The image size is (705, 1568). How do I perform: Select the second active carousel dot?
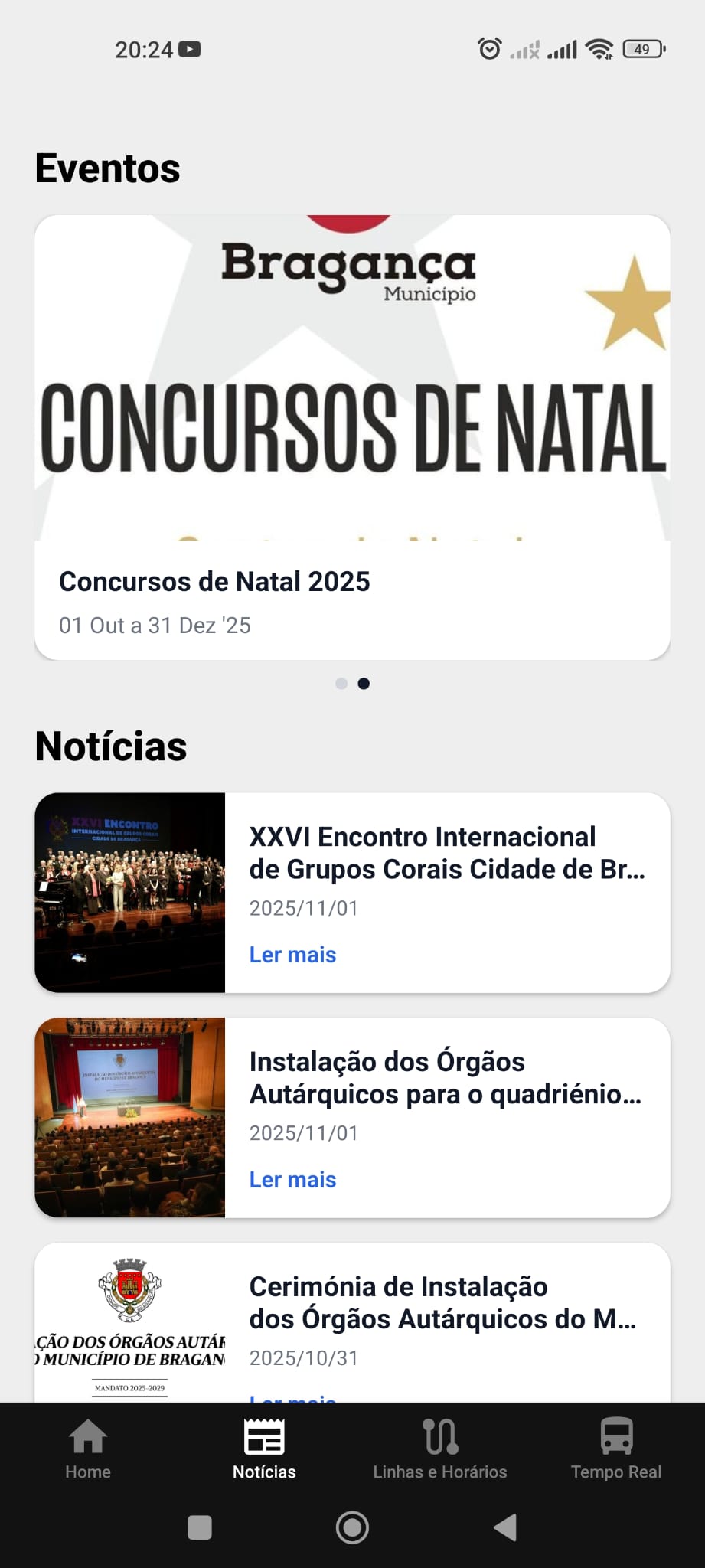[364, 683]
